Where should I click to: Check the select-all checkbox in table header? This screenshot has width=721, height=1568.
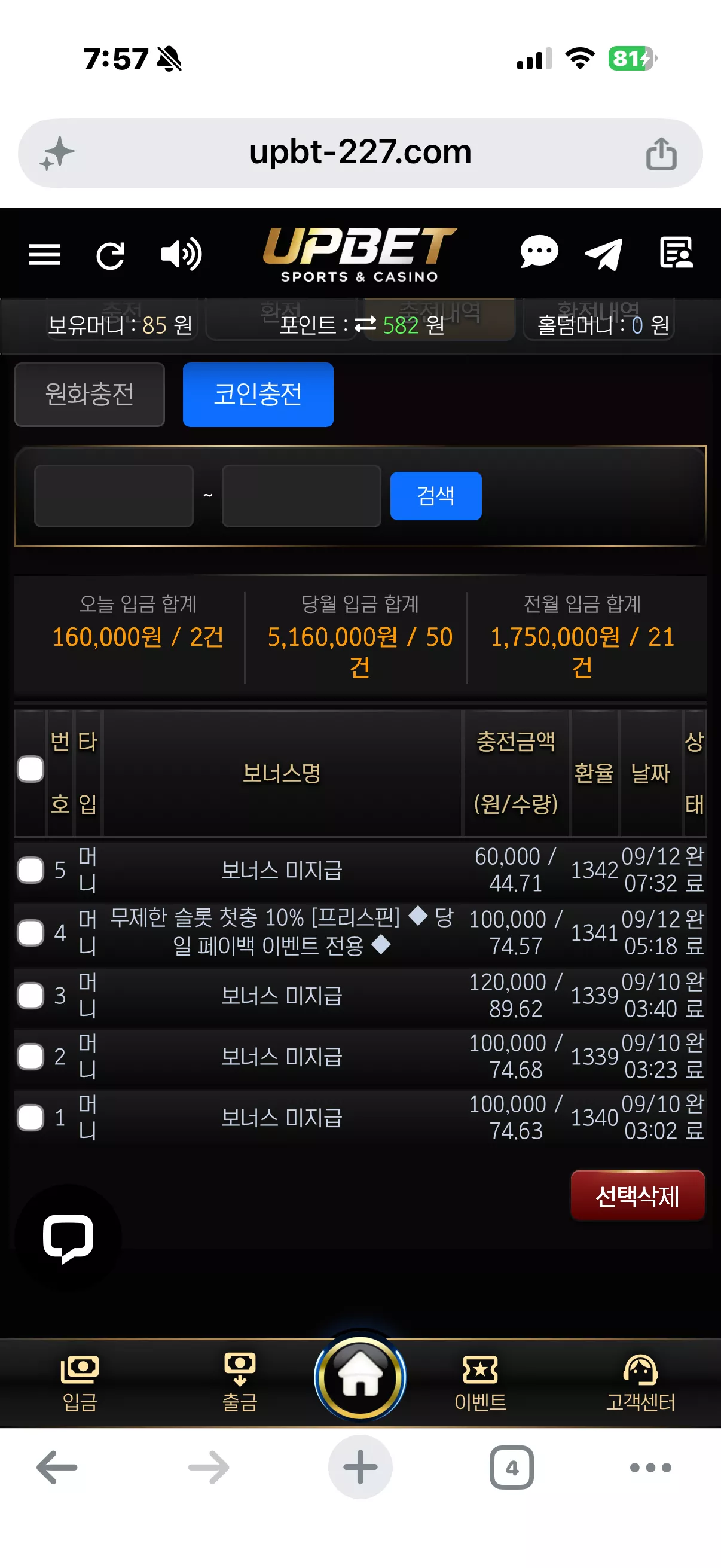click(30, 770)
